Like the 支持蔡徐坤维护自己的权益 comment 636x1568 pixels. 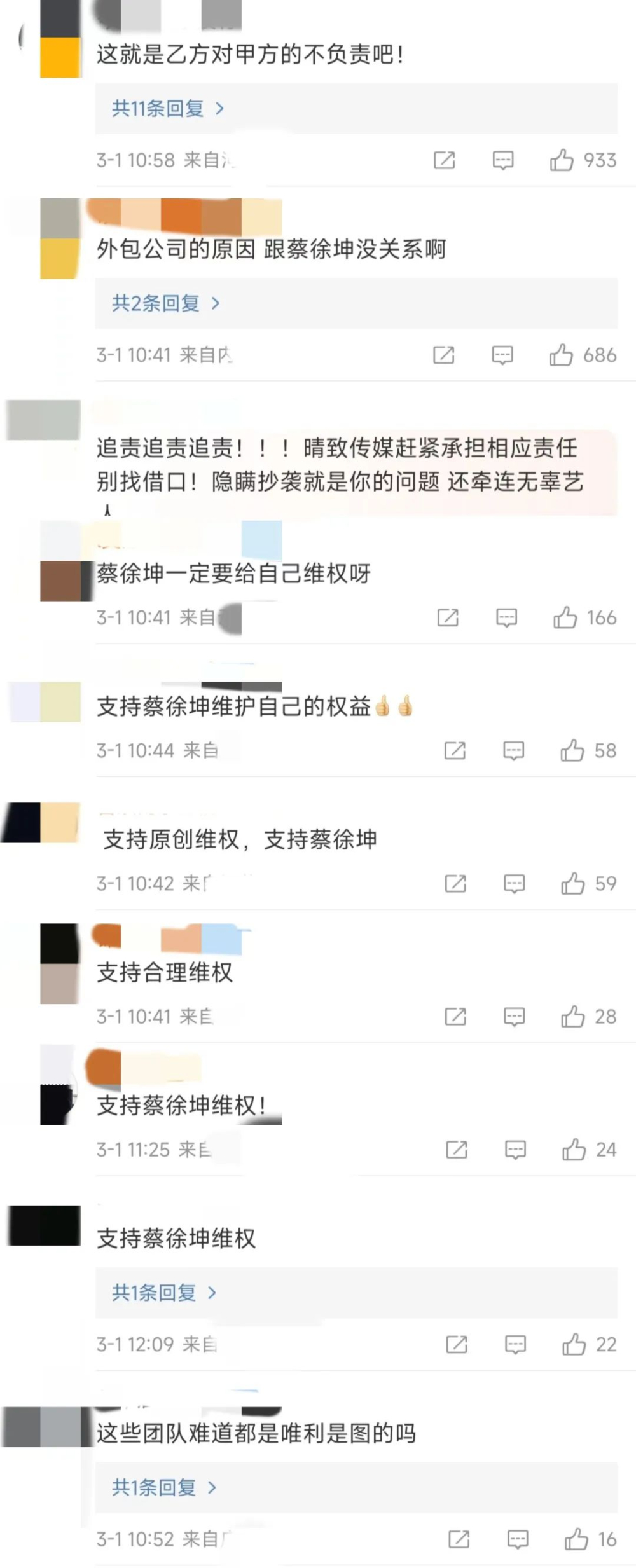tap(572, 750)
